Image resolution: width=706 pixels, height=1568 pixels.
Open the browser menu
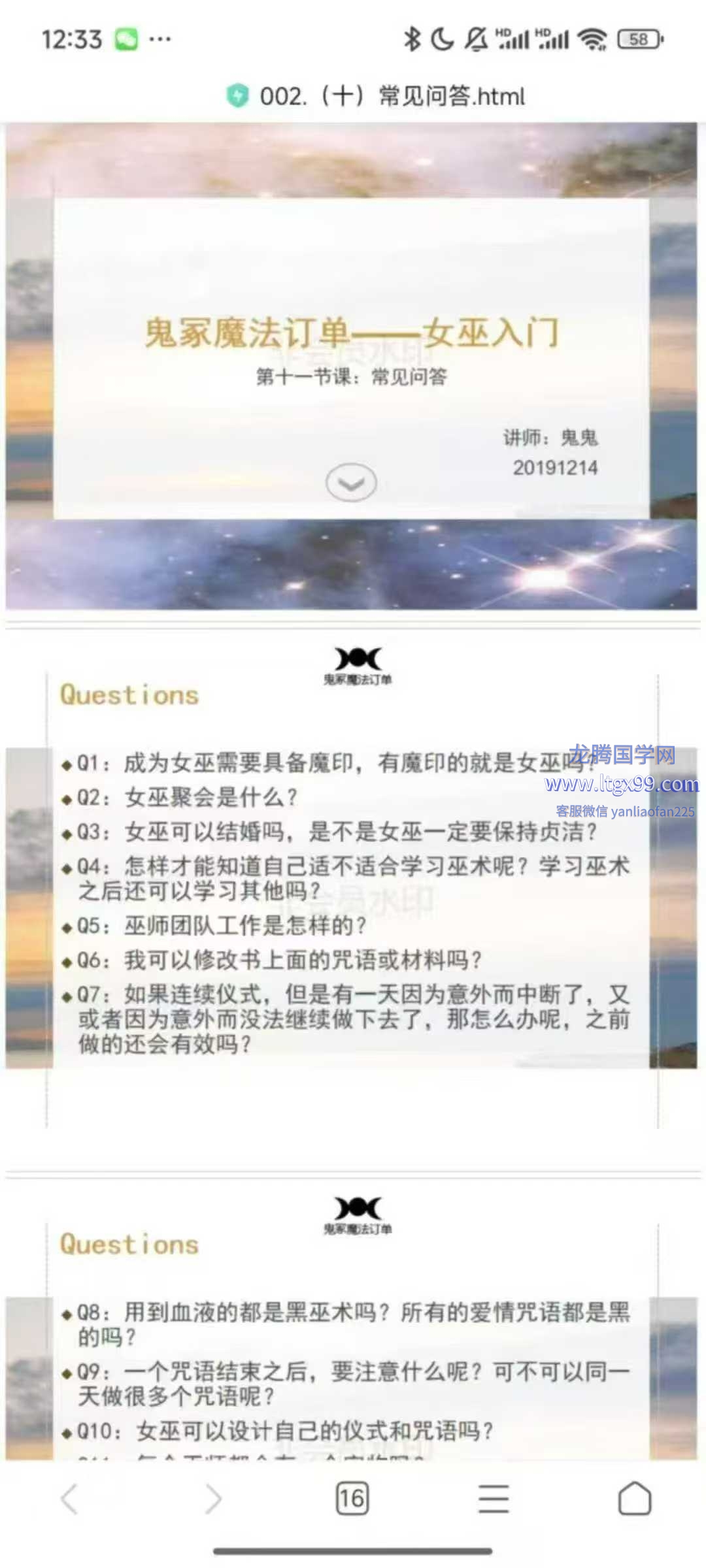(494, 1498)
